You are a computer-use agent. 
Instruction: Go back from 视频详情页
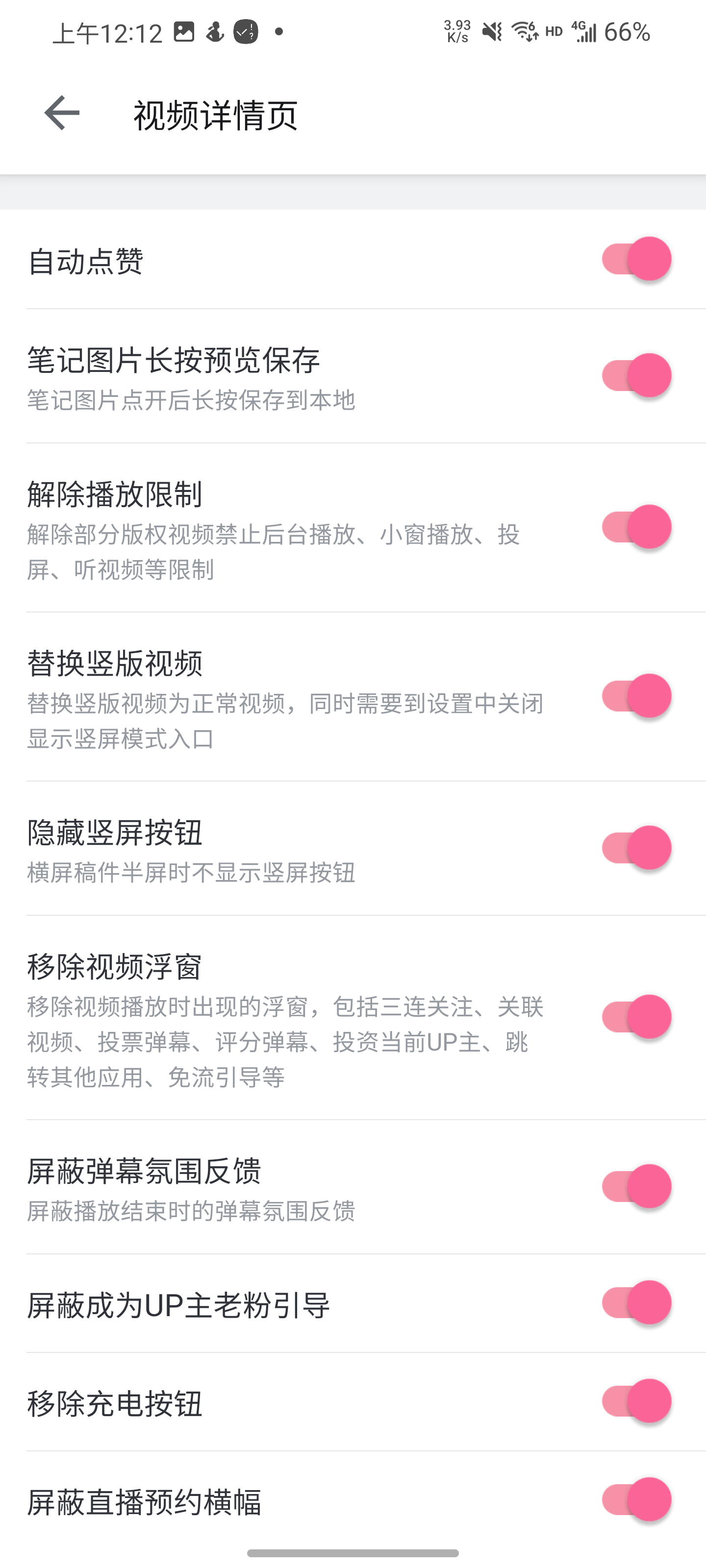pos(61,113)
